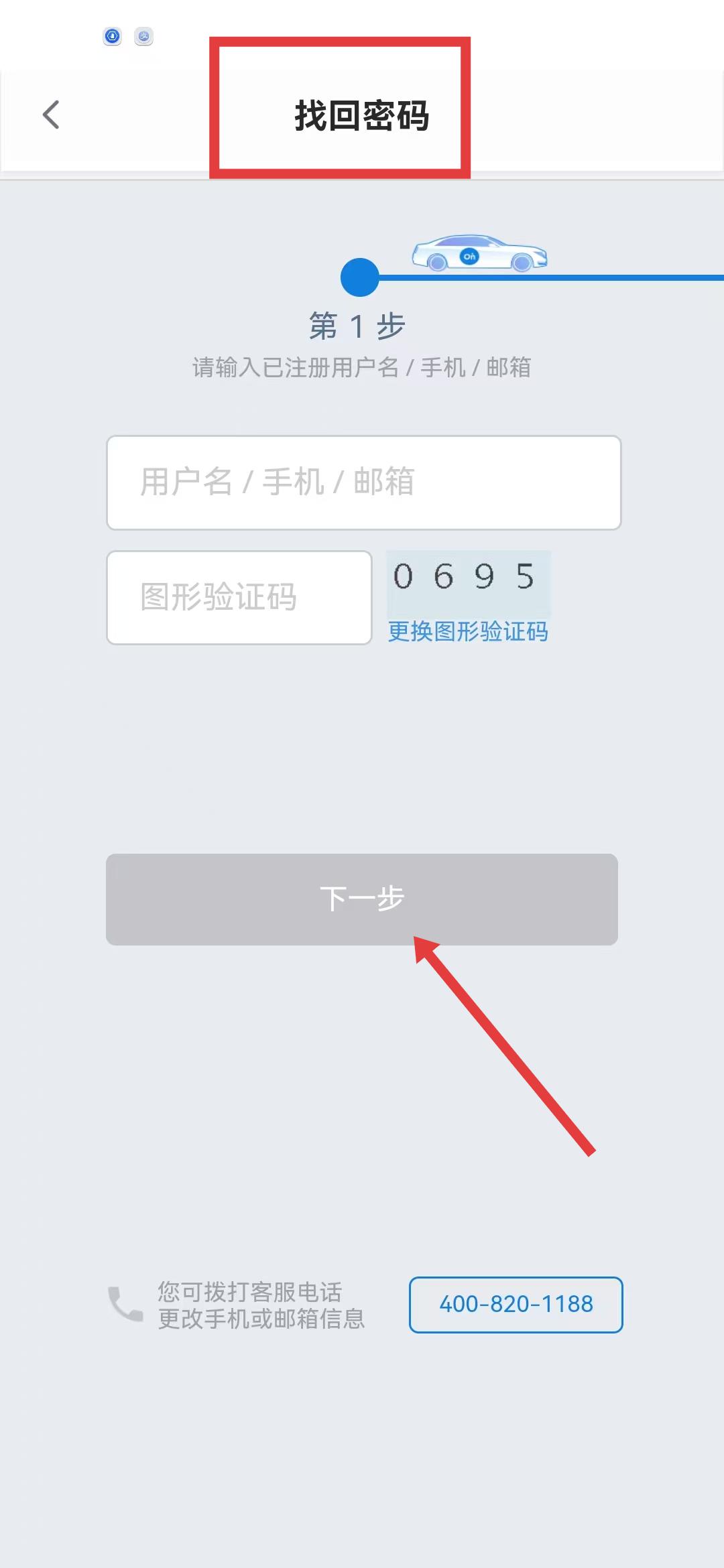Focus the 图形验证码 input box
Viewport: 724px width, 1568px height.
coord(239,597)
